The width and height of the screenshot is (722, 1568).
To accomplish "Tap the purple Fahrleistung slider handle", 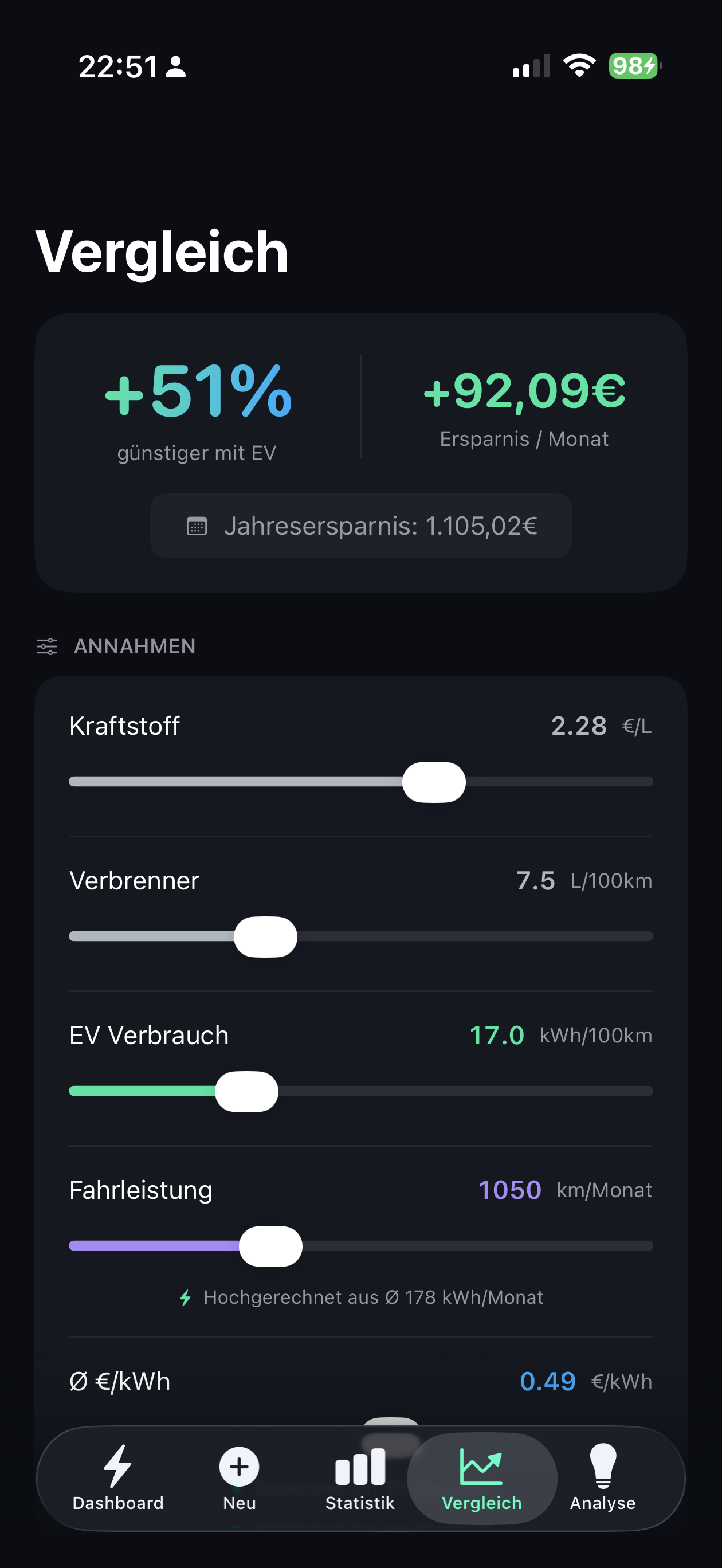I will point(272,1245).
